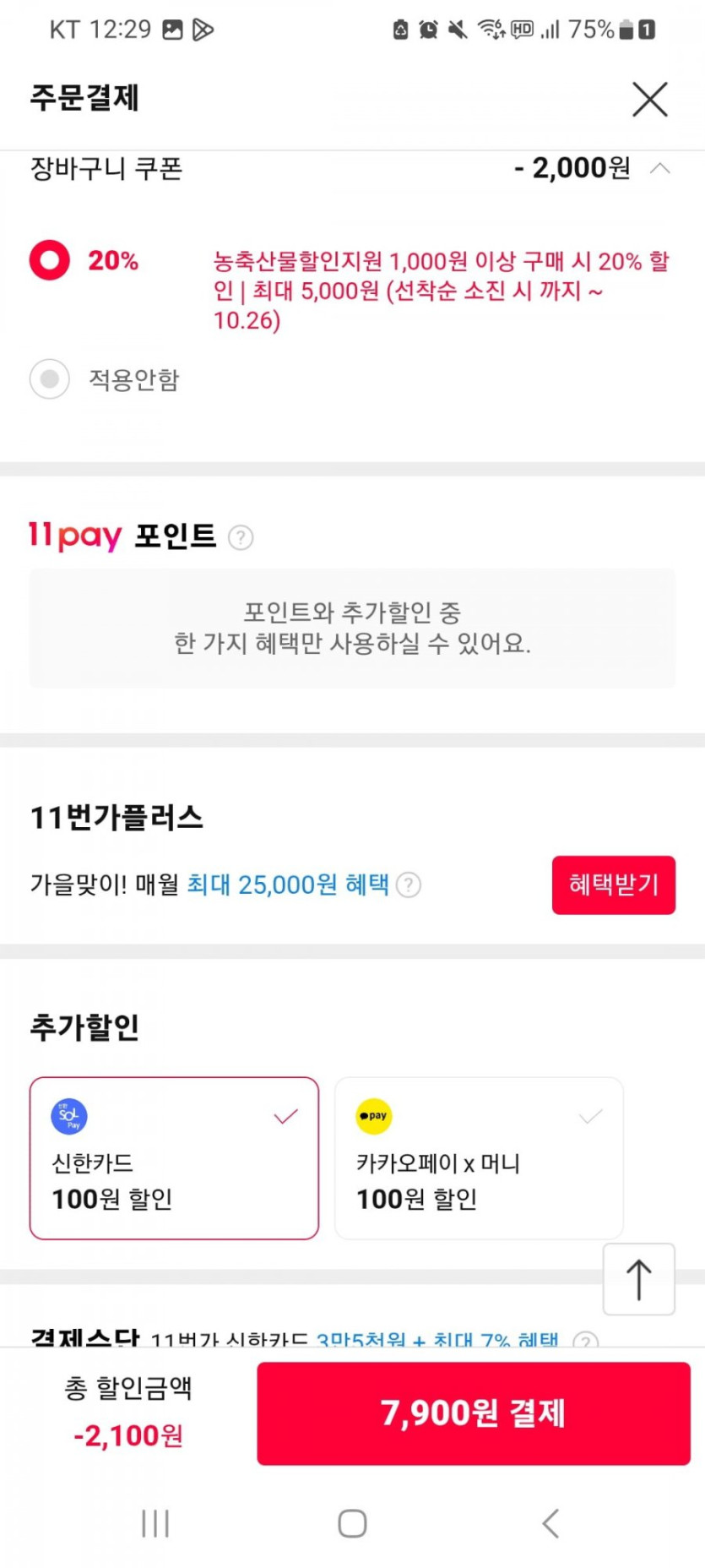Go back with the system back button
Viewport: 705px width, 1568px height.
(550, 1523)
